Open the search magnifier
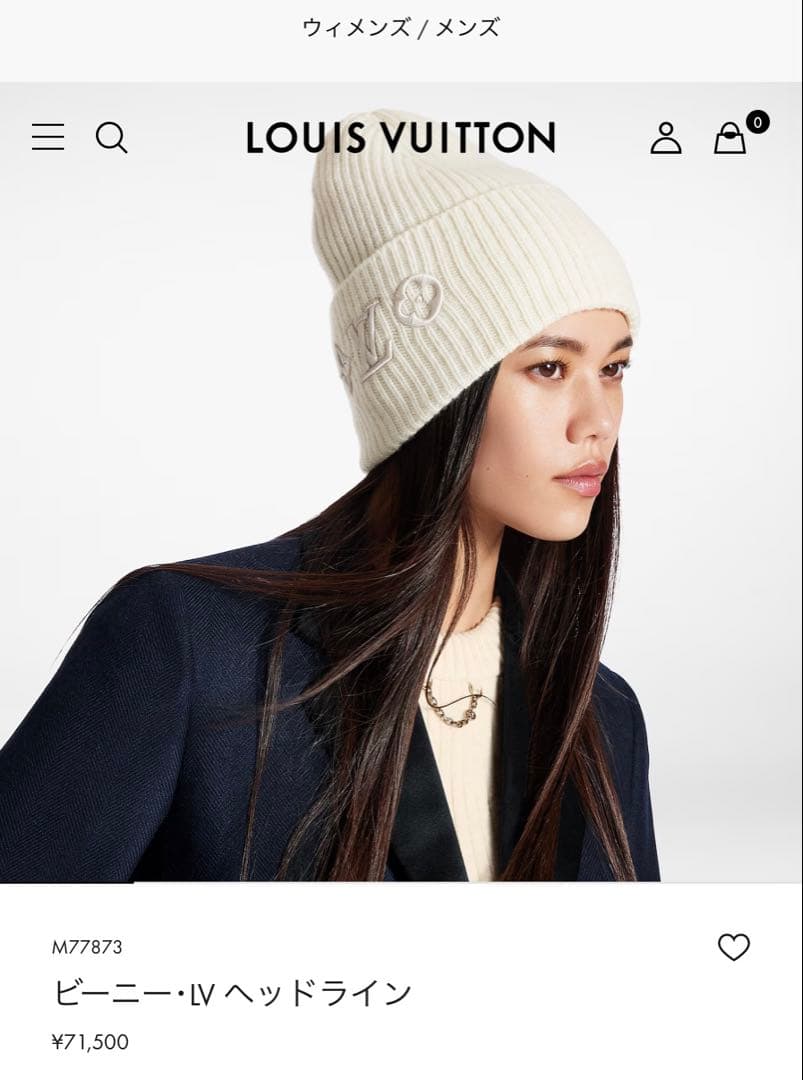Viewport: 803px width, 1080px height. (x=112, y=137)
